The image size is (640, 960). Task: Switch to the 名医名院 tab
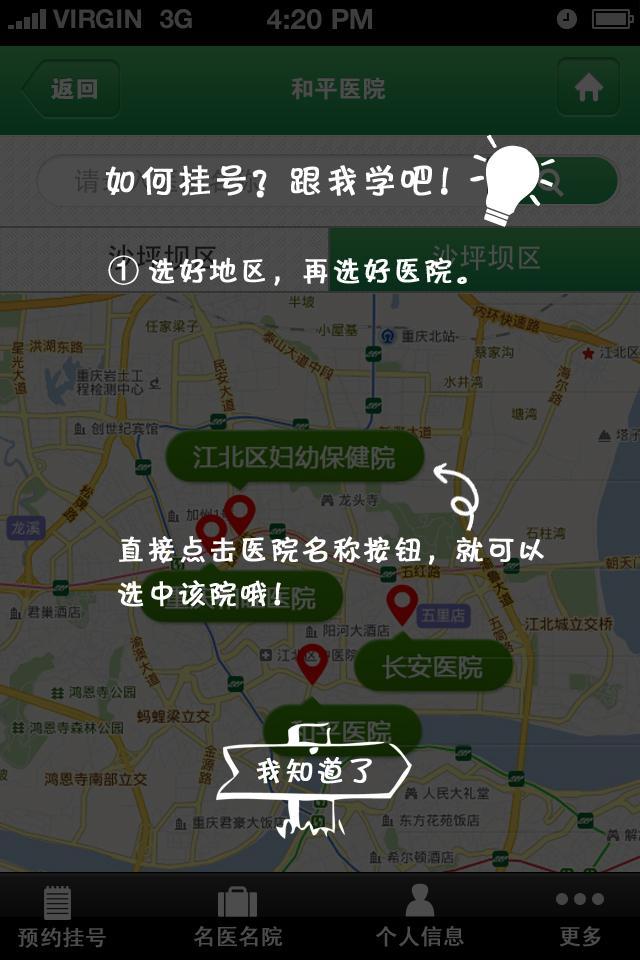(237, 916)
